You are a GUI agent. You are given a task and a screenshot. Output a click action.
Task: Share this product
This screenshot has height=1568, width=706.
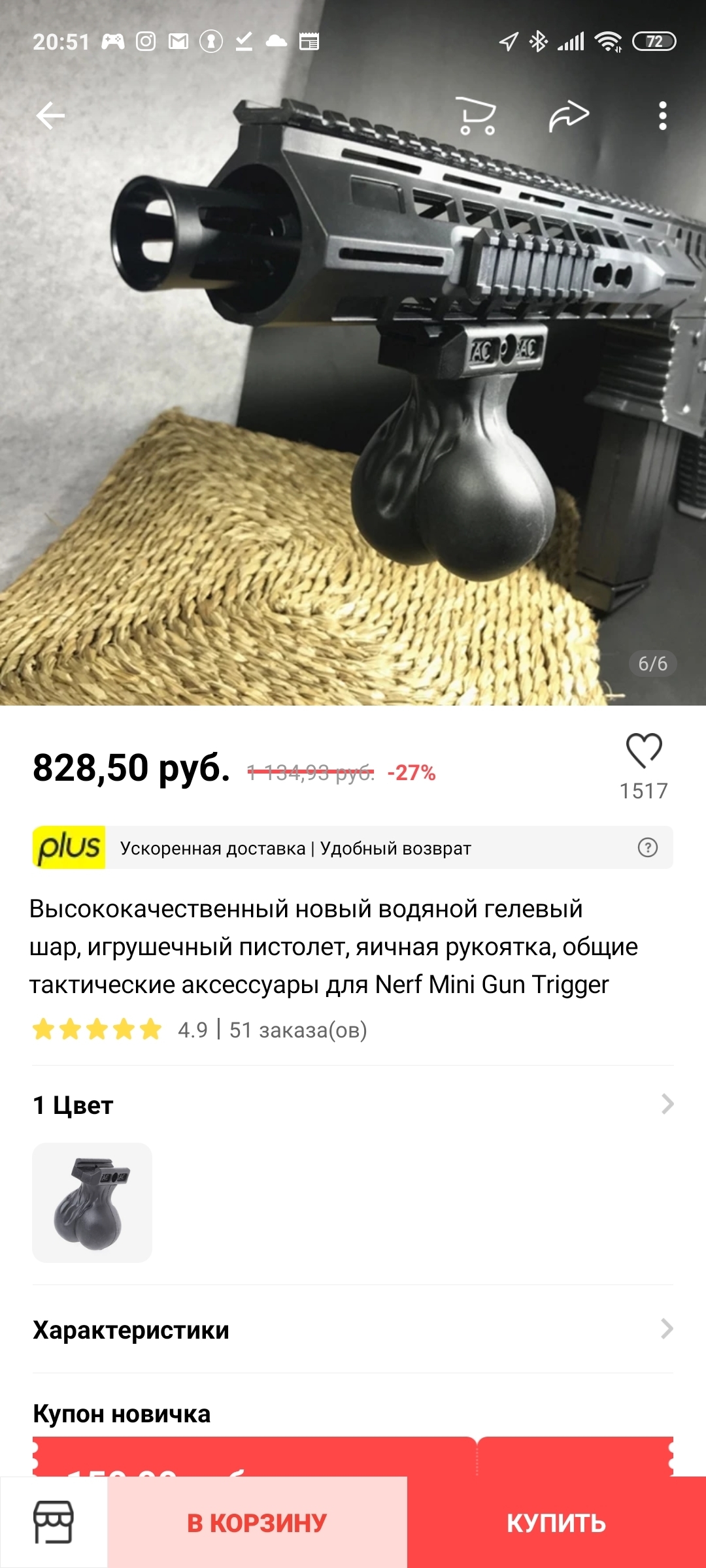[x=569, y=116]
